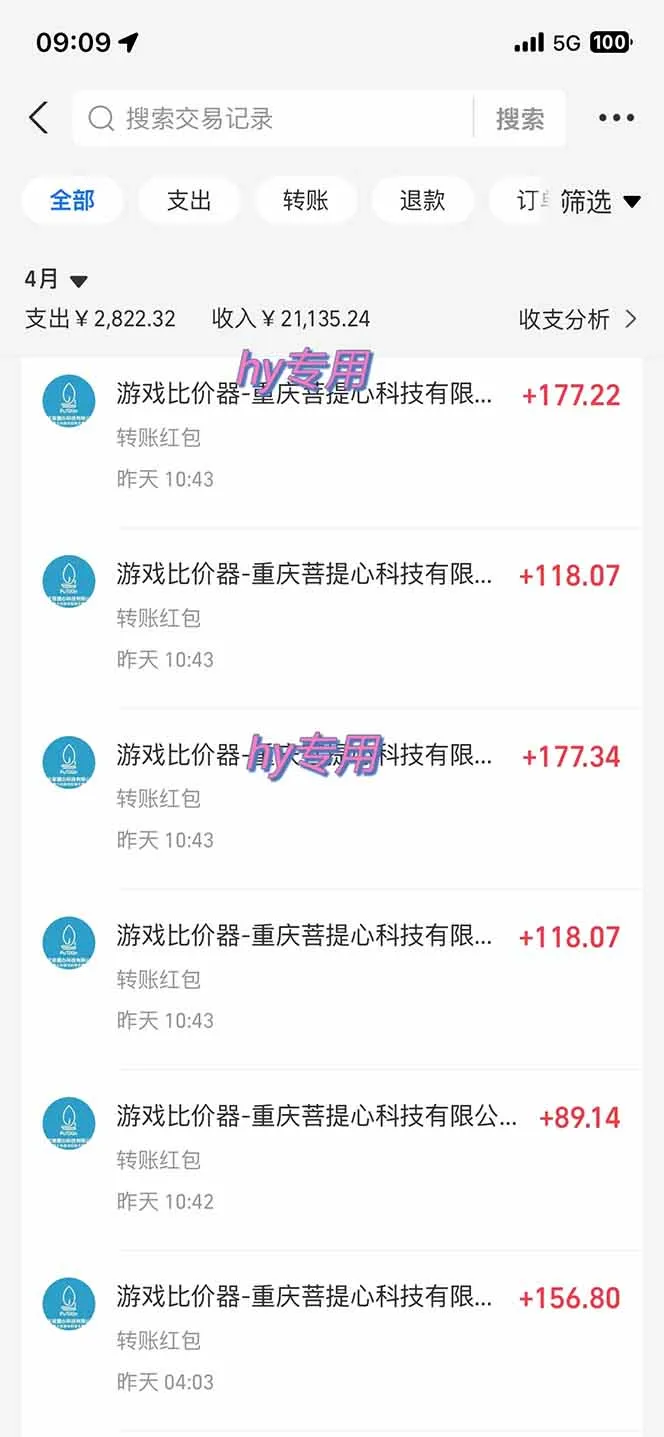
Task: Open the three-dot overflow menu
Action: click(616, 118)
